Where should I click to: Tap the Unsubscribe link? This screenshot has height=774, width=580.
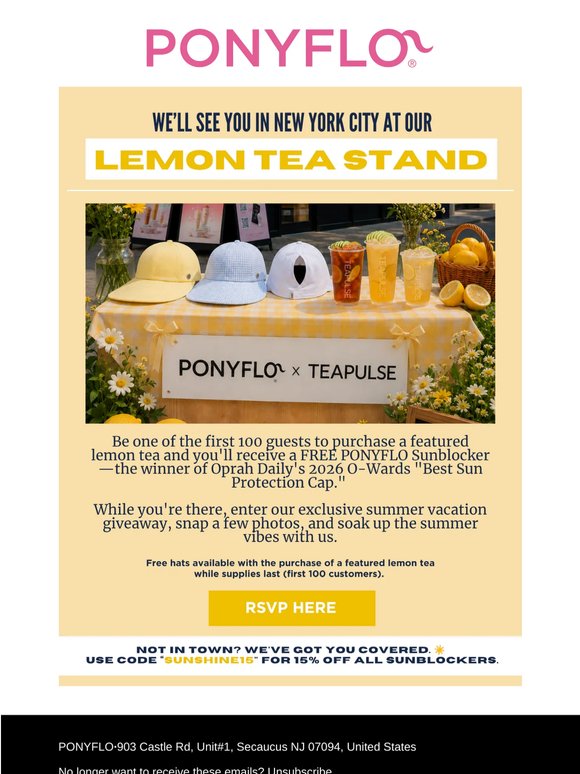point(300,771)
